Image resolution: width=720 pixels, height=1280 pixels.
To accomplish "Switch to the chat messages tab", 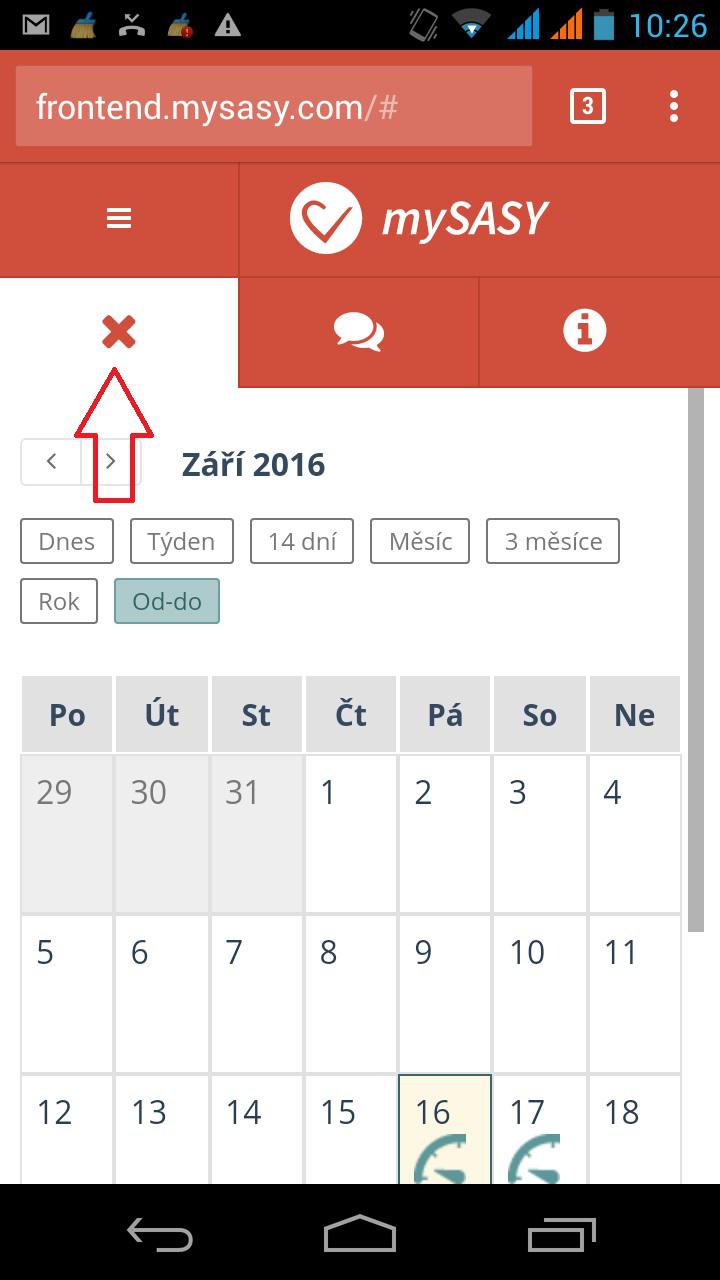I will tap(359, 331).
